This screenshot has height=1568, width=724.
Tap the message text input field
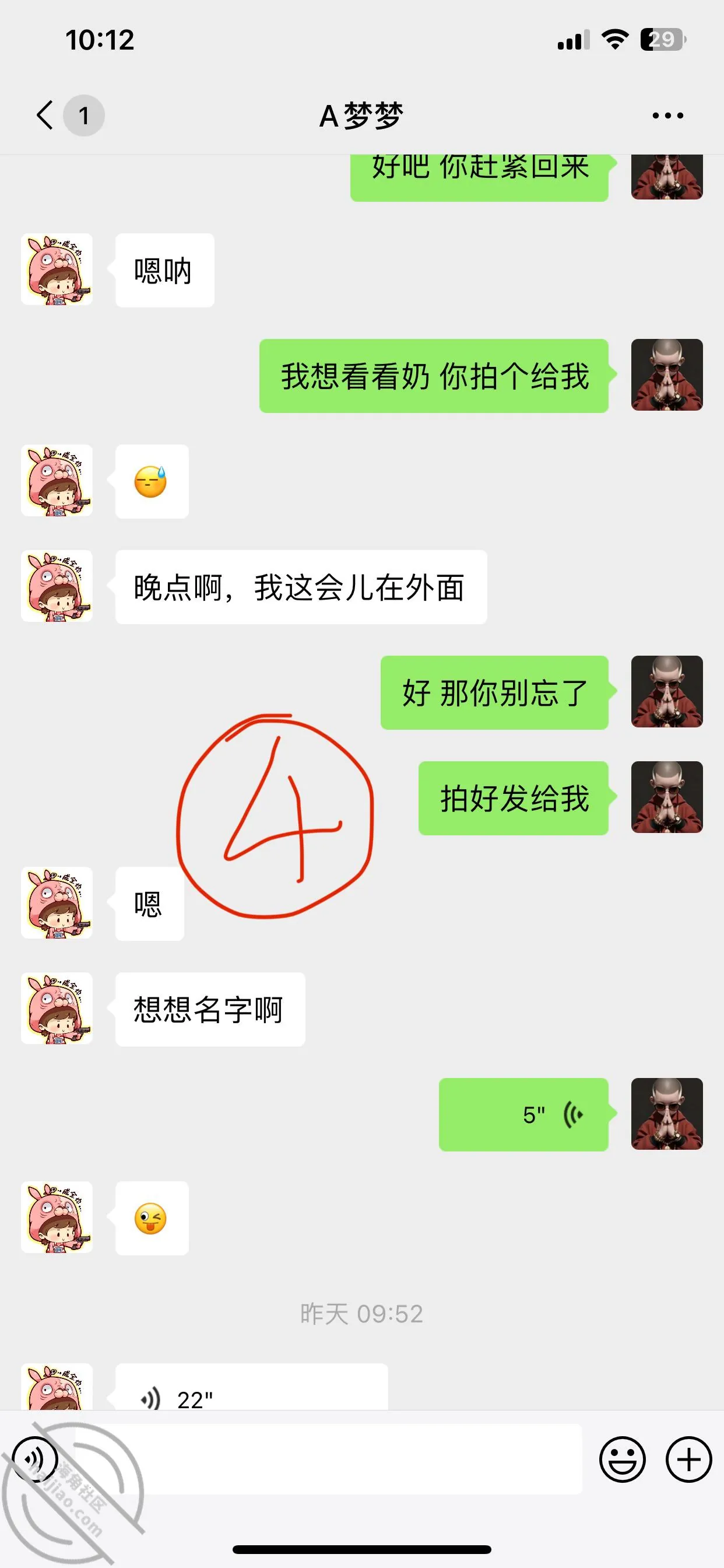point(329,1459)
